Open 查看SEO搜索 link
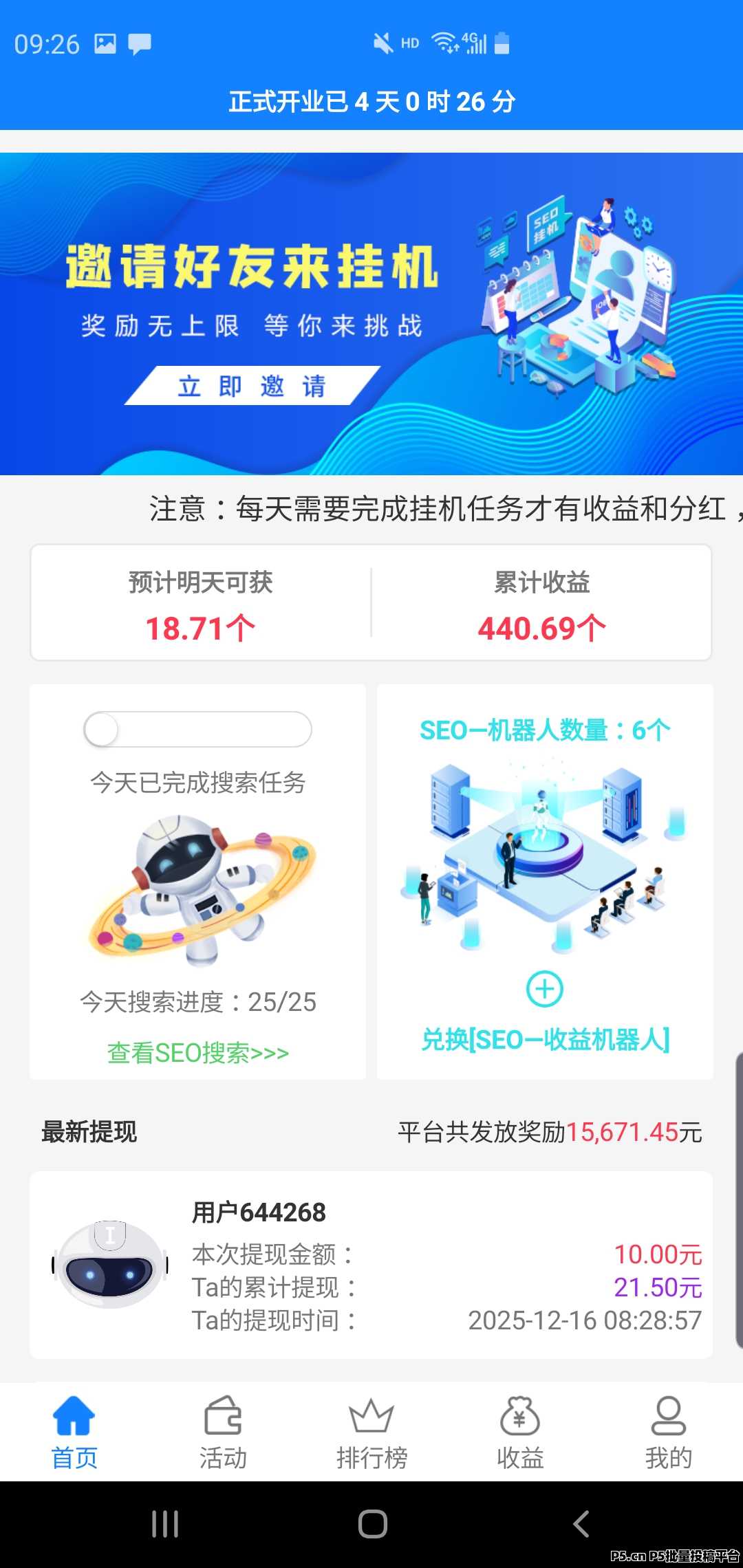743x1568 pixels. point(197,1052)
